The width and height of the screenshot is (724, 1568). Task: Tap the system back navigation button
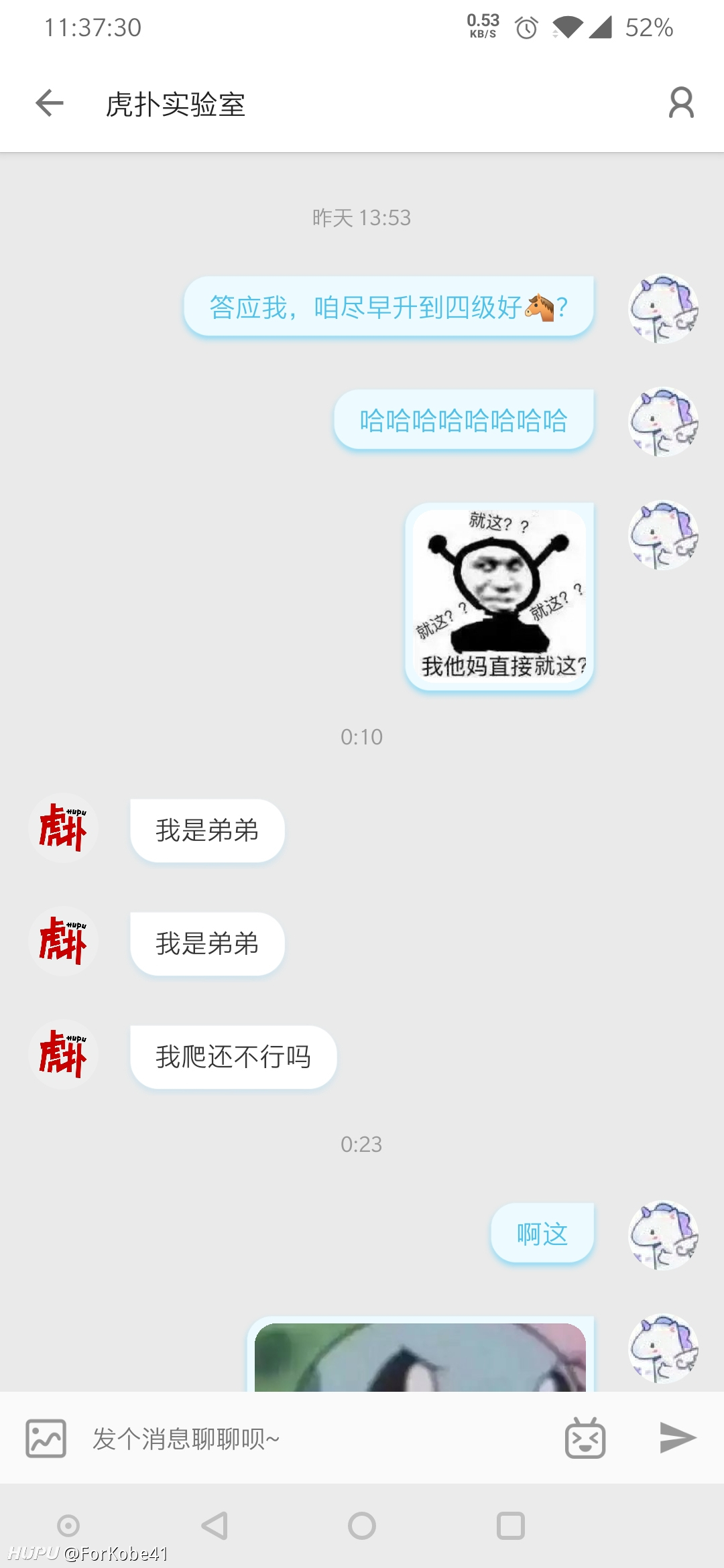tap(215, 1526)
